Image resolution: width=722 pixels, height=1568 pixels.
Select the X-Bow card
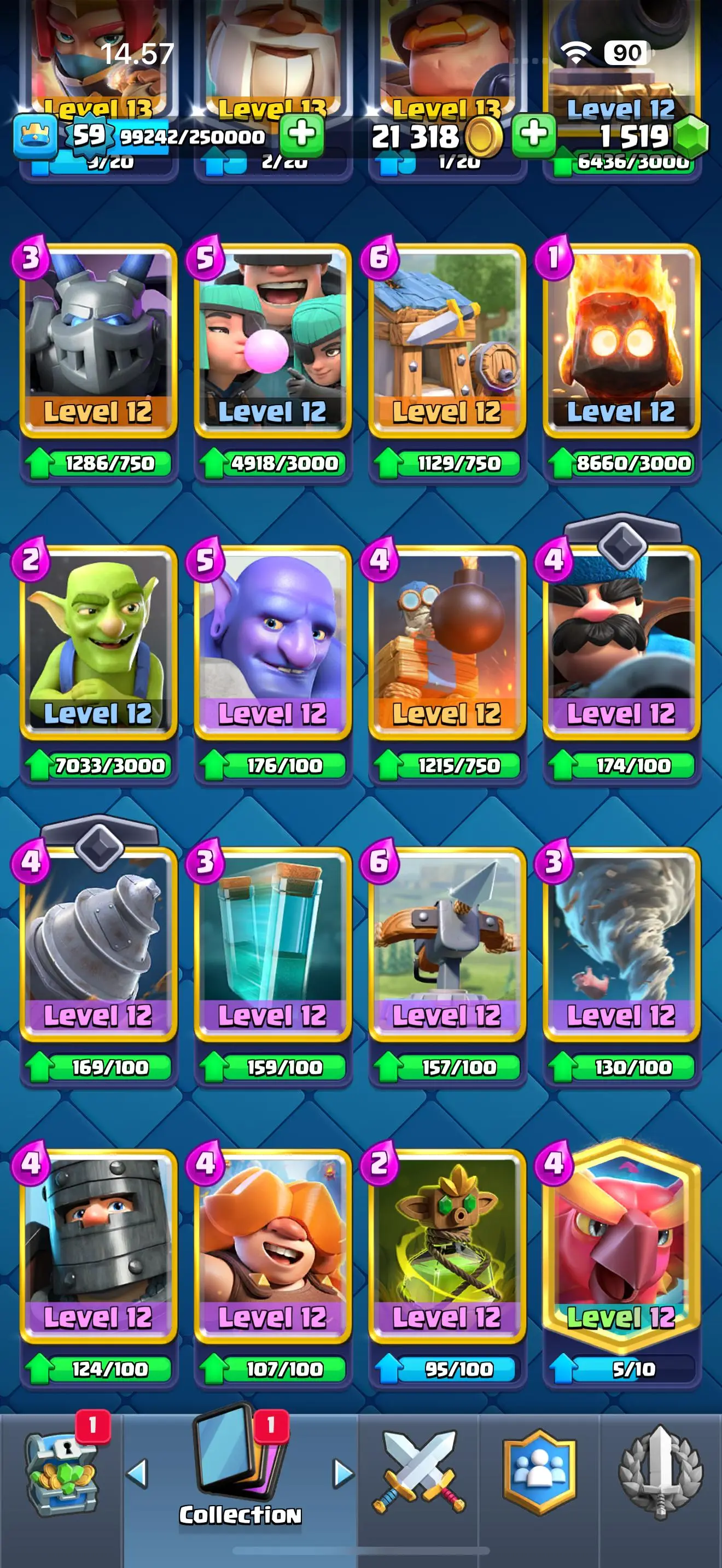tap(447, 945)
